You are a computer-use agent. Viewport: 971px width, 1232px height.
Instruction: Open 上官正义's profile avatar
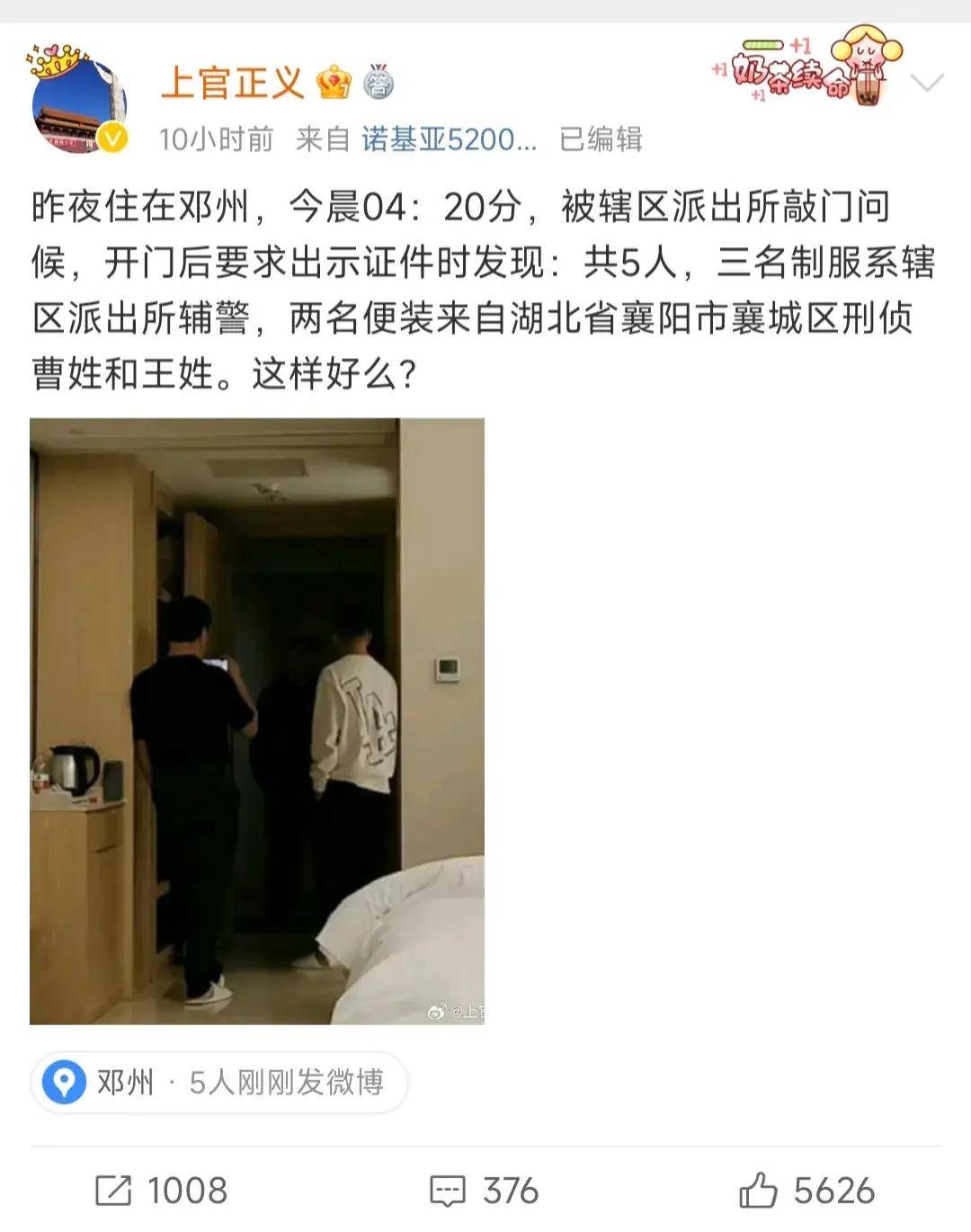pyautogui.click(x=79, y=105)
